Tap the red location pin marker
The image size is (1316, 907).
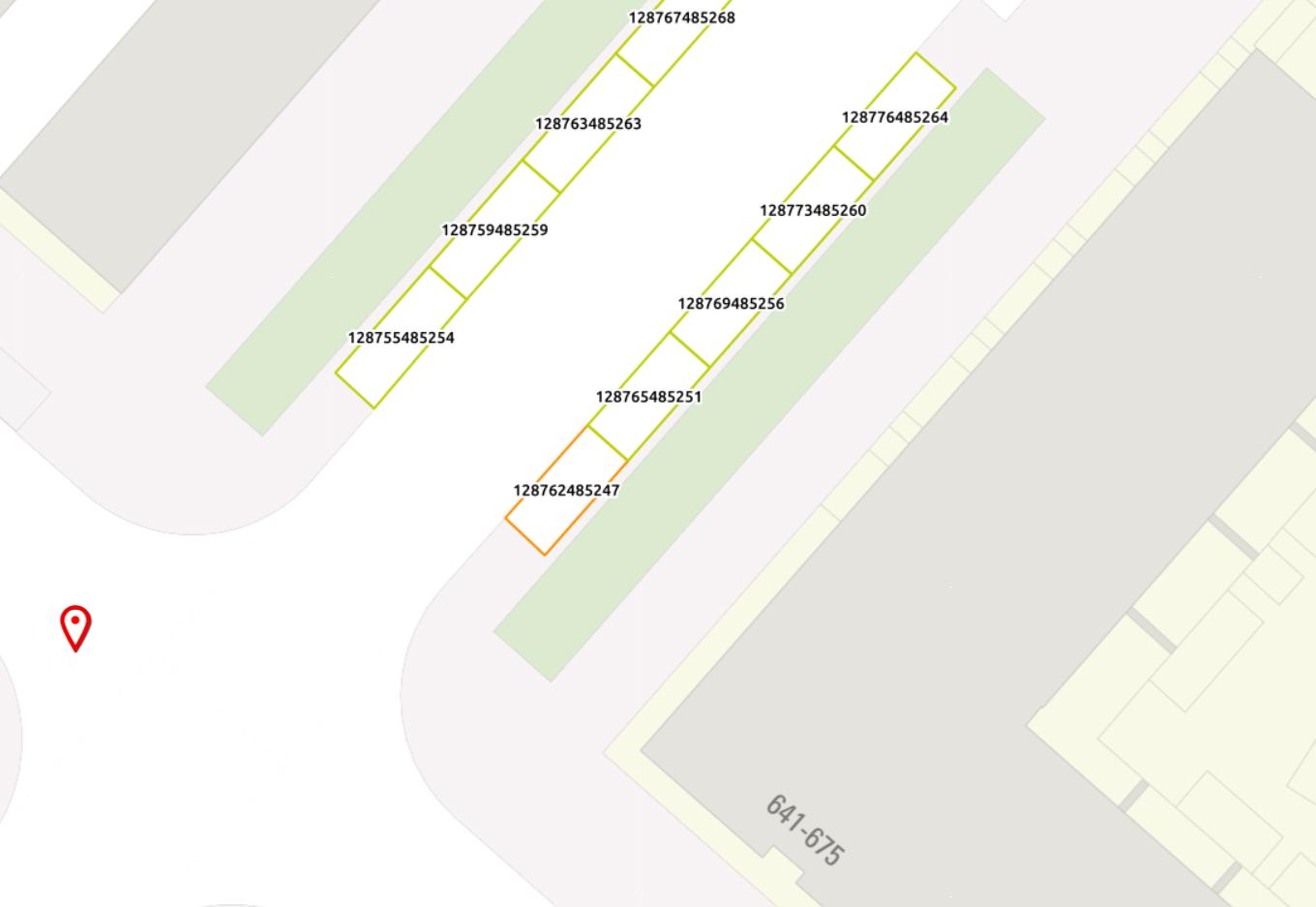tap(75, 625)
